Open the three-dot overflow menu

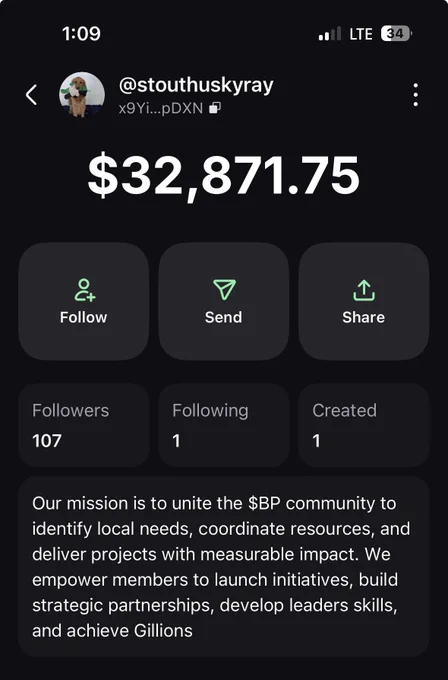(x=415, y=95)
